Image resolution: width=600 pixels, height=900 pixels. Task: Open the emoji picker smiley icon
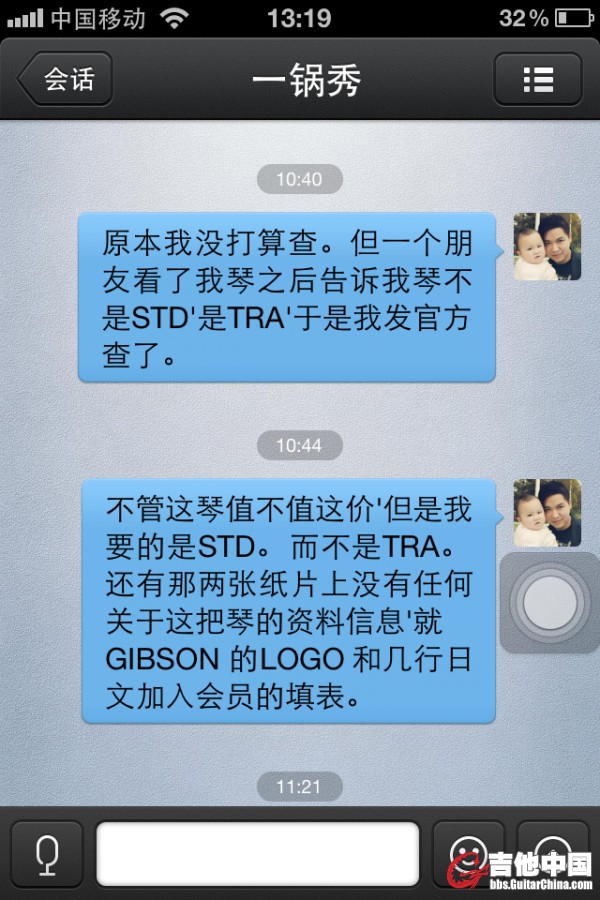click(467, 851)
